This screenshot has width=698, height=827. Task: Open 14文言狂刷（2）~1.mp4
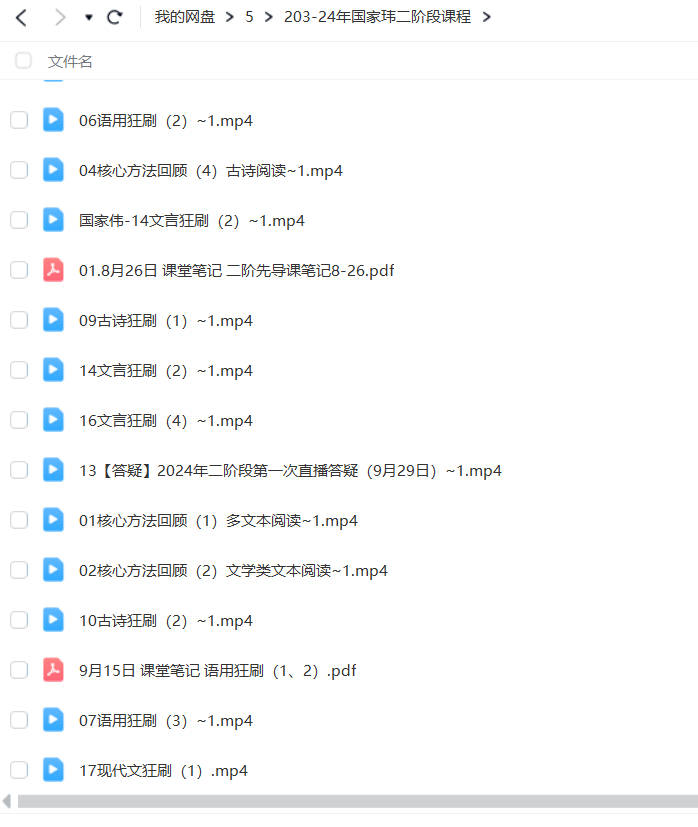click(x=165, y=371)
